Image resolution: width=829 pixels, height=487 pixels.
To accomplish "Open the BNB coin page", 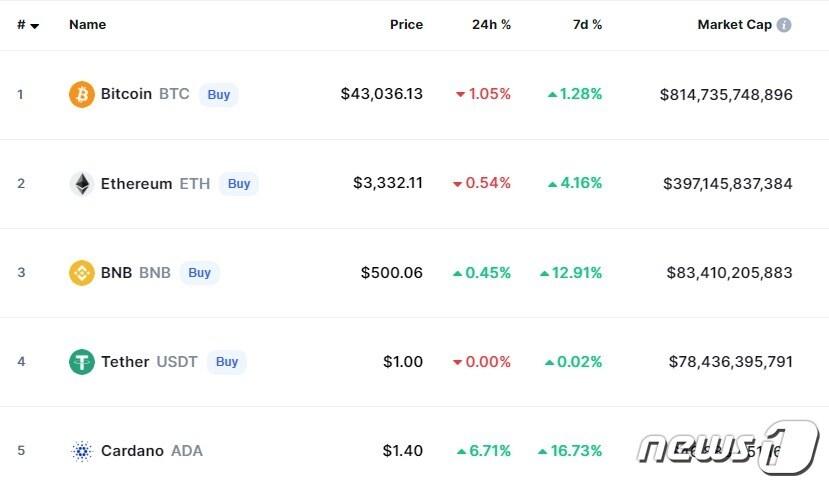I will [116, 273].
